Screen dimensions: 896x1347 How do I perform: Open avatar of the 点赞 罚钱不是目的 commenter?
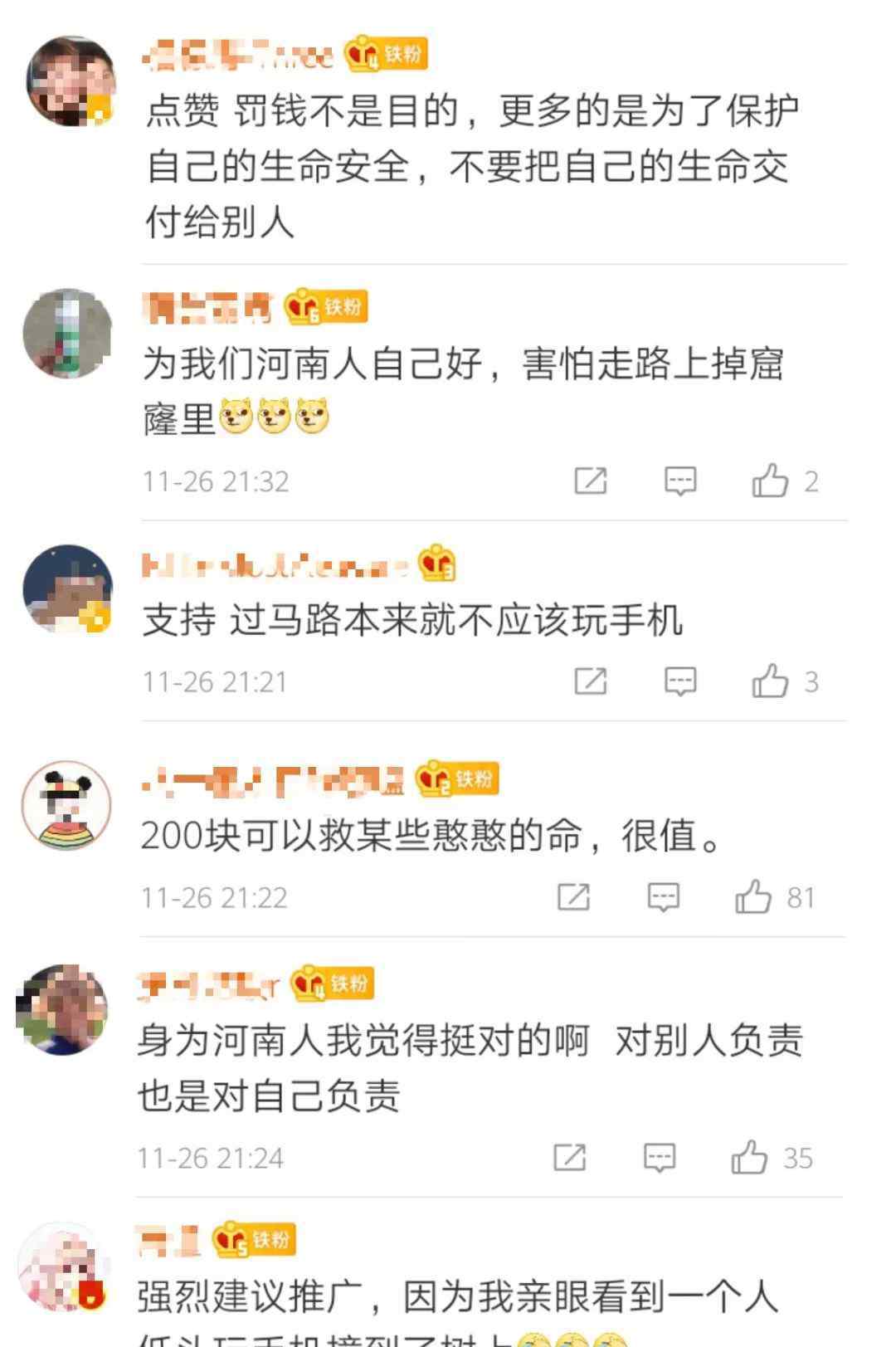click(71, 81)
